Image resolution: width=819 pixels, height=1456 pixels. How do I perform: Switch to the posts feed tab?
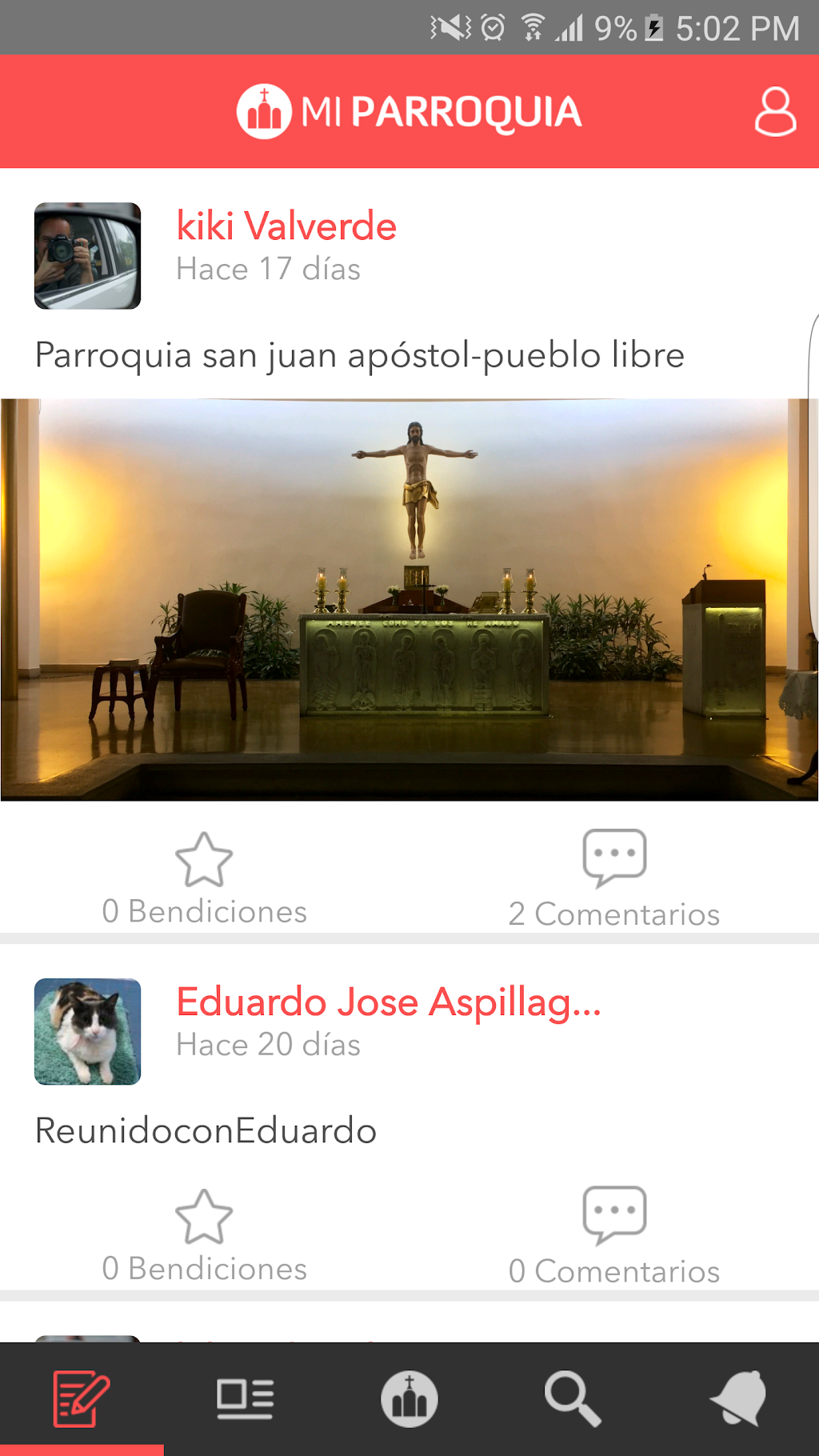coord(81,1398)
